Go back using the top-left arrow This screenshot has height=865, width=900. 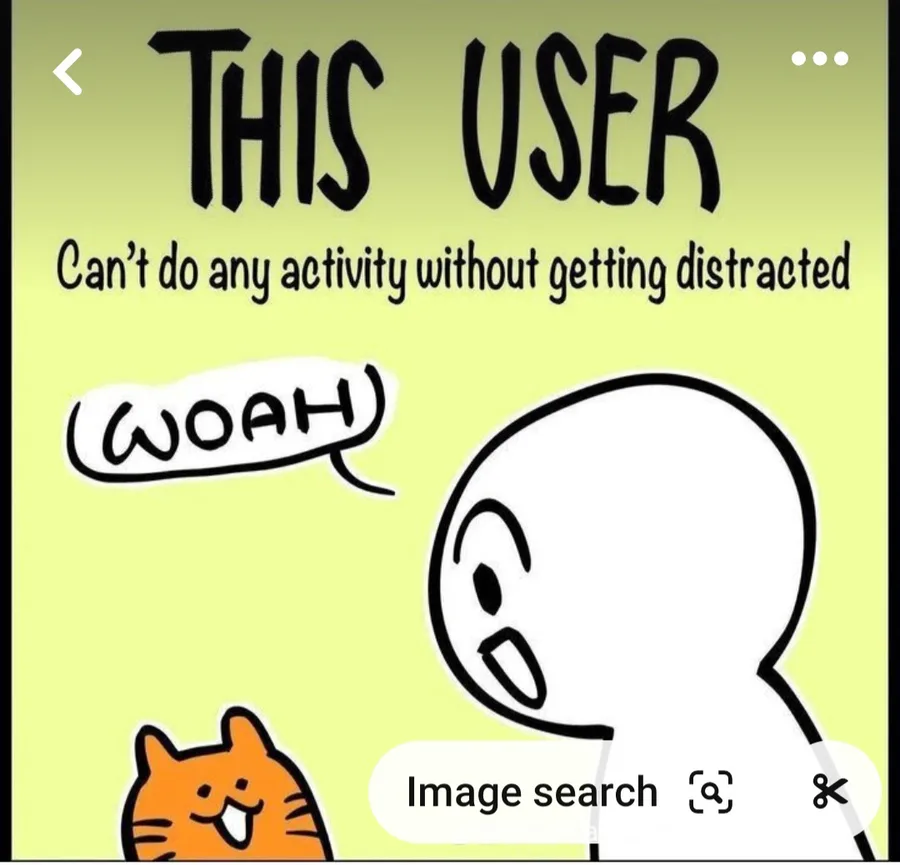coord(68,73)
